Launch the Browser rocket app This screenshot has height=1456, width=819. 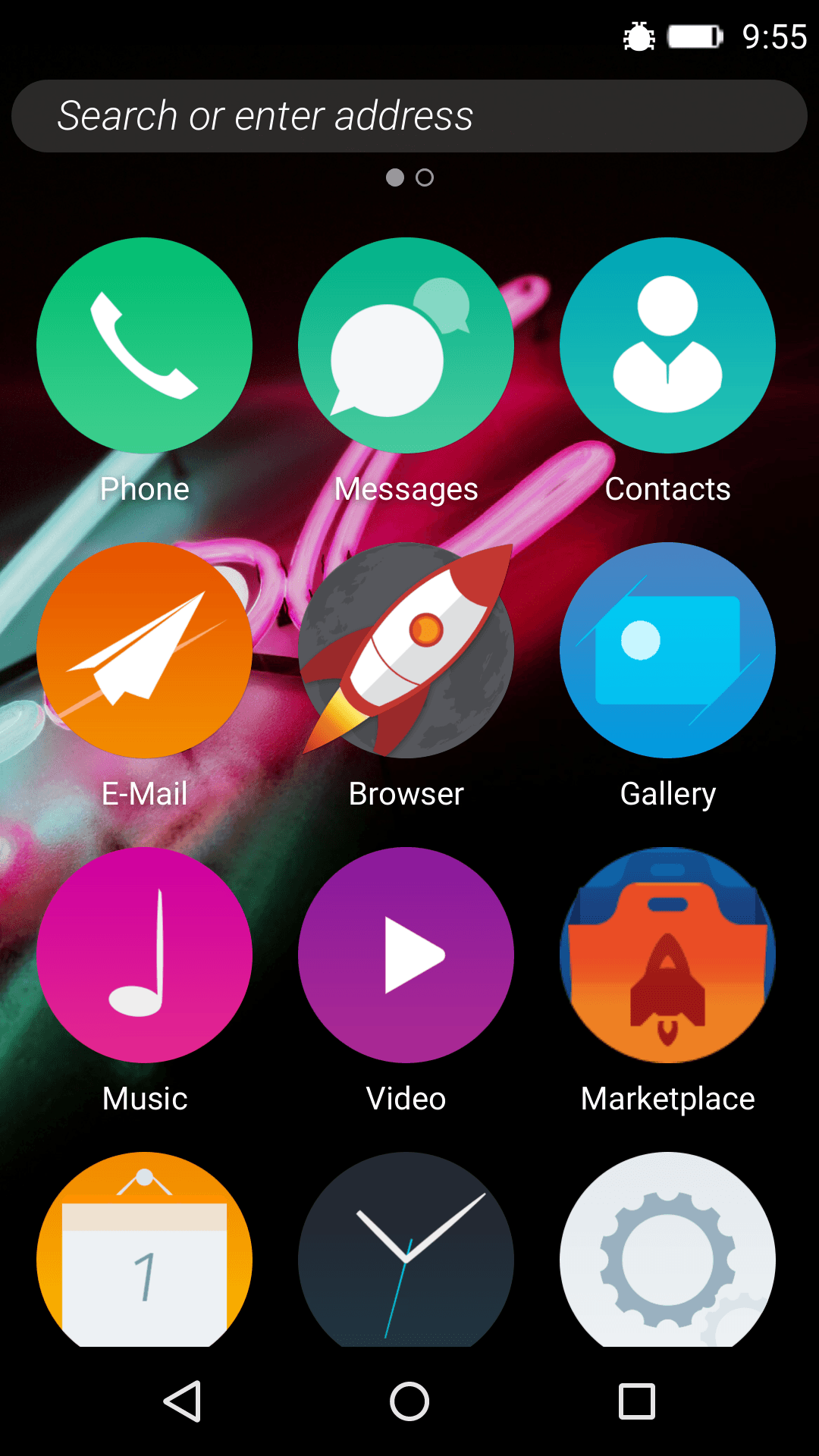click(x=406, y=651)
